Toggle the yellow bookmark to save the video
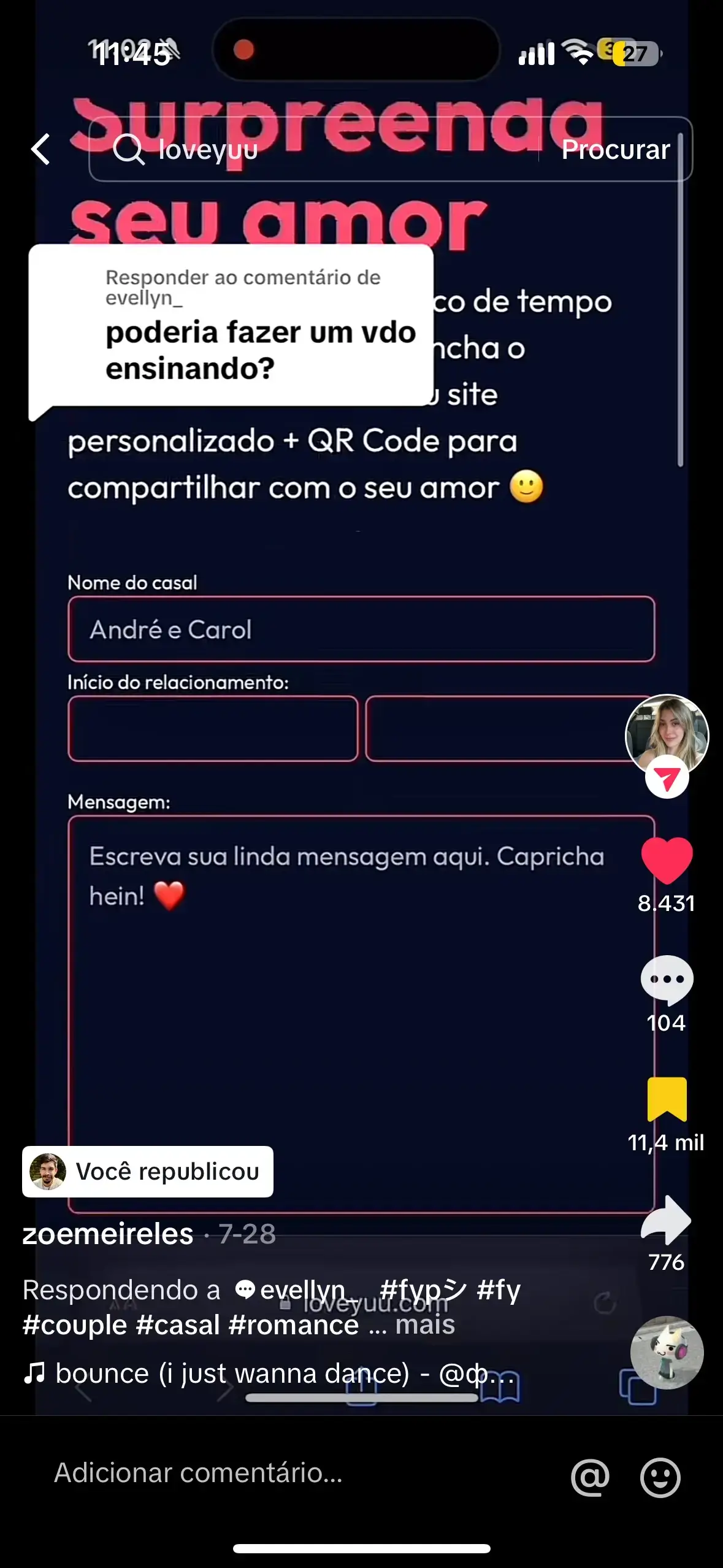The width and height of the screenshot is (723, 1568). (x=666, y=1100)
